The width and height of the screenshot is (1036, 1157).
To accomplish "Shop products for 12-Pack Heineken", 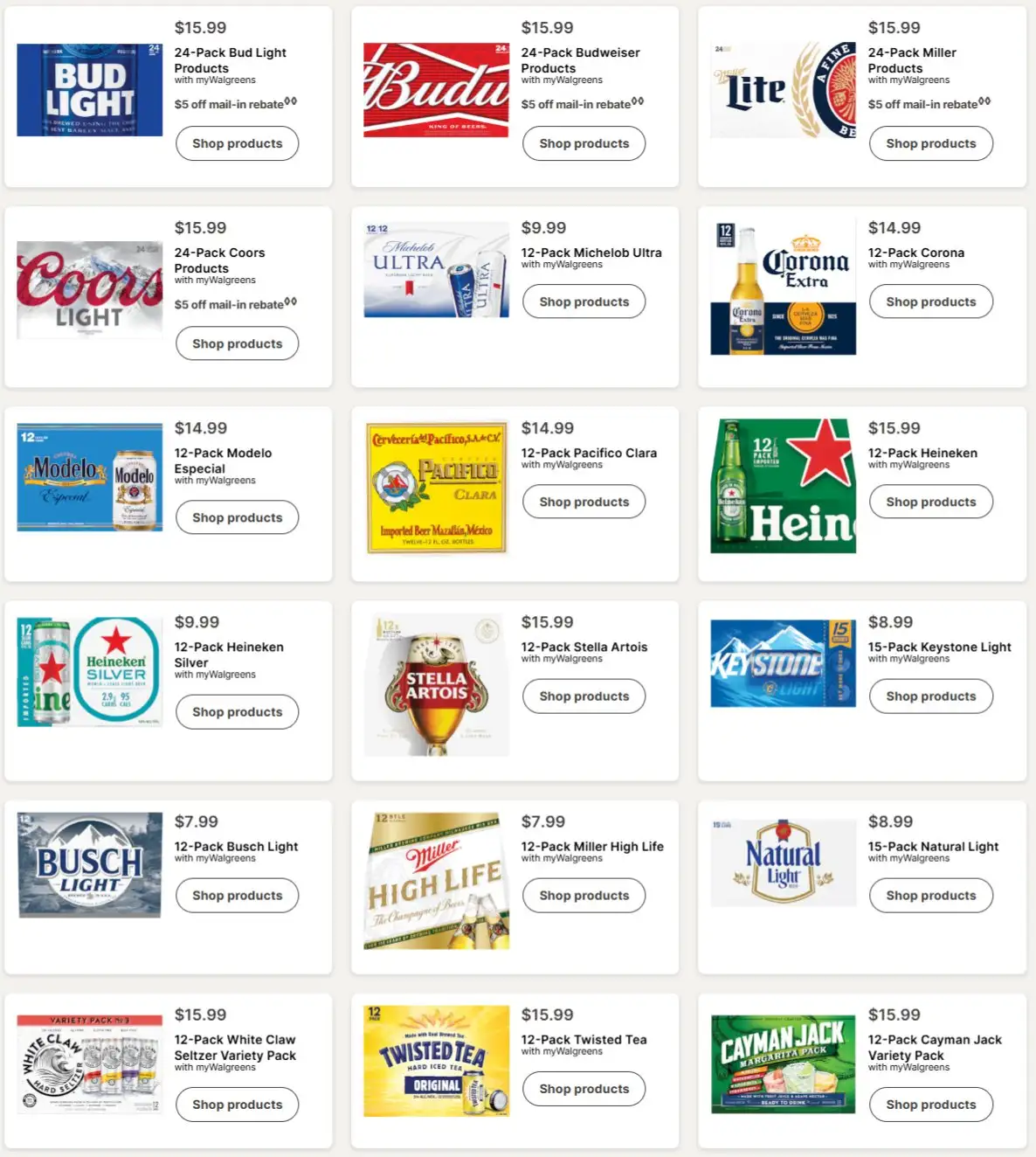I will pos(930,502).
